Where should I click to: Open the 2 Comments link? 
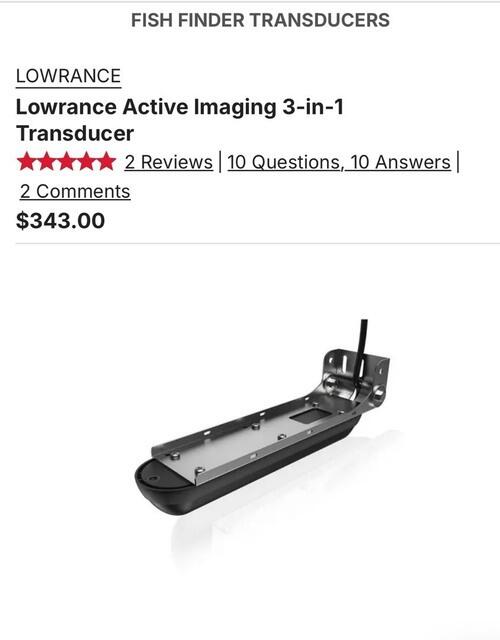[x=75, y=191]
